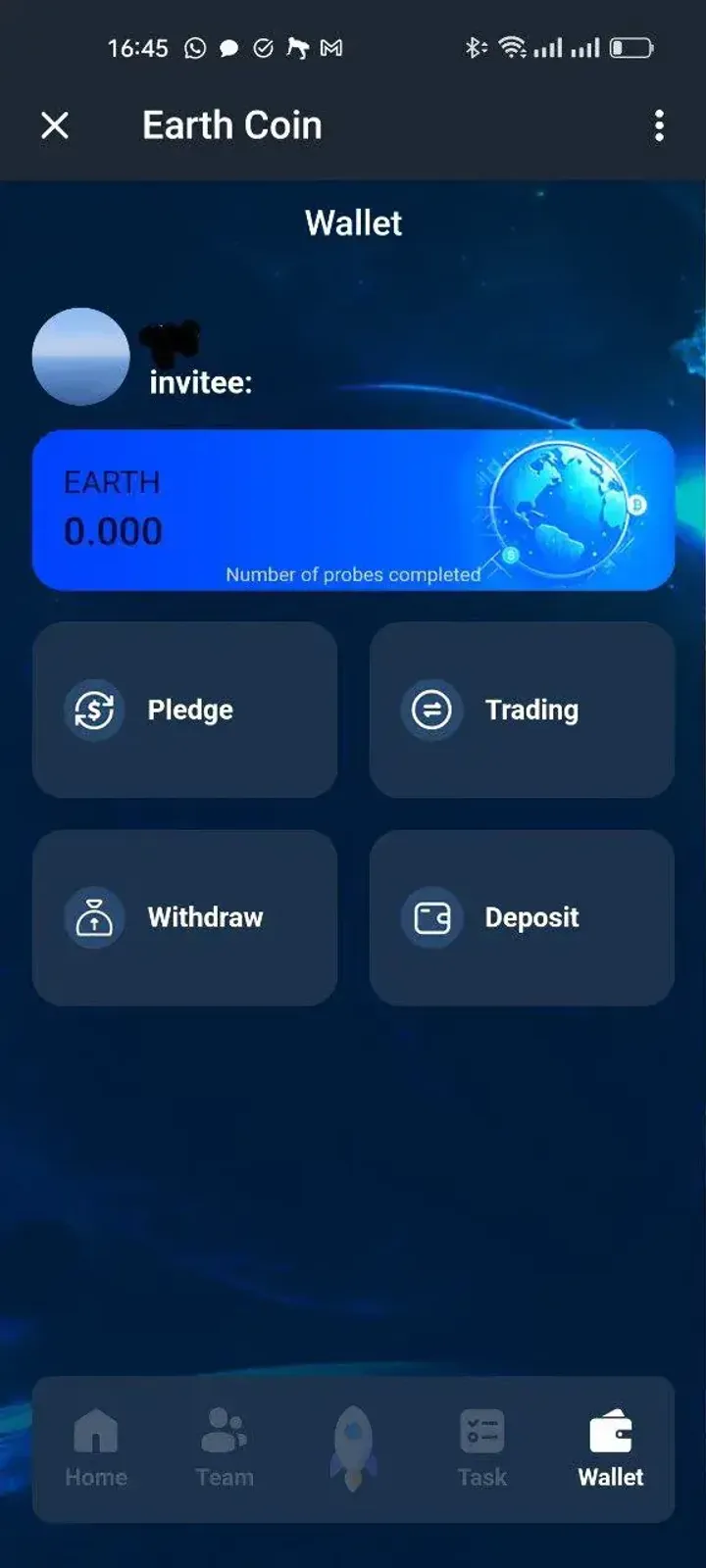
Task: Open the Withdraw money-bag icon
Action: pos(93,917)
